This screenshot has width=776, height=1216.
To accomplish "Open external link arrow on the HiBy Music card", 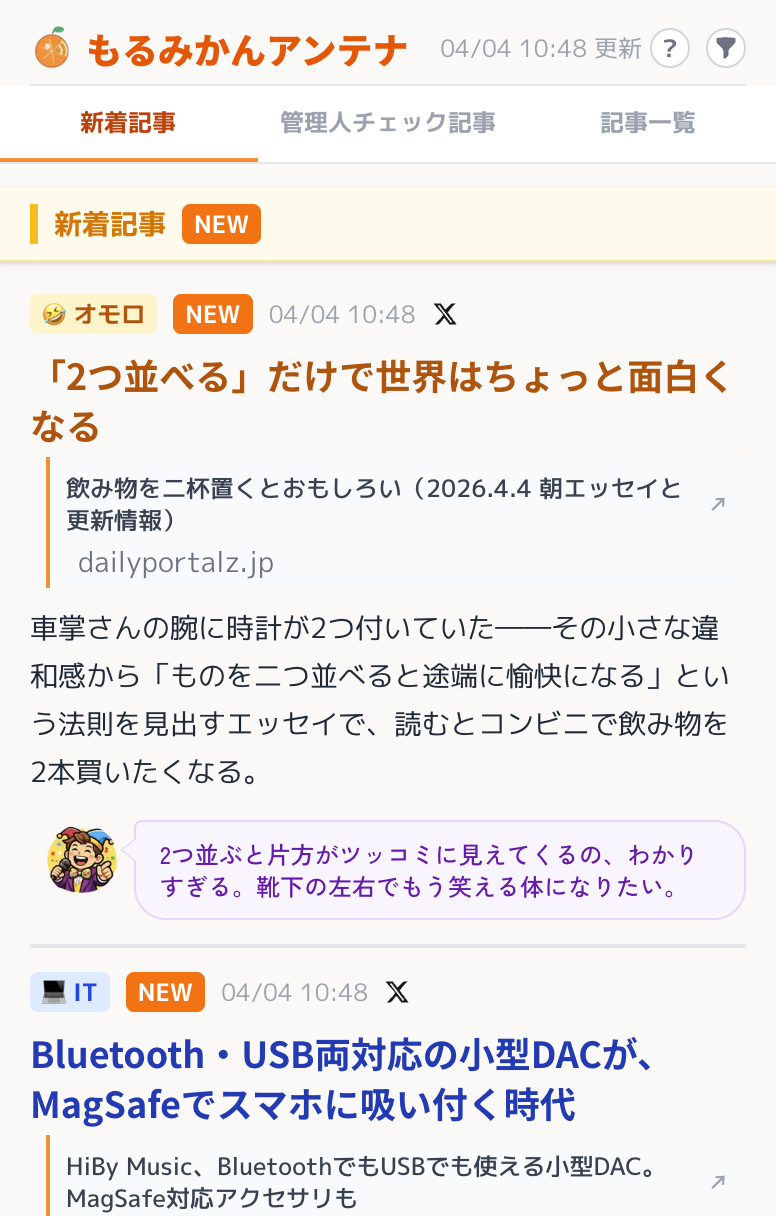I will 717,1180.
